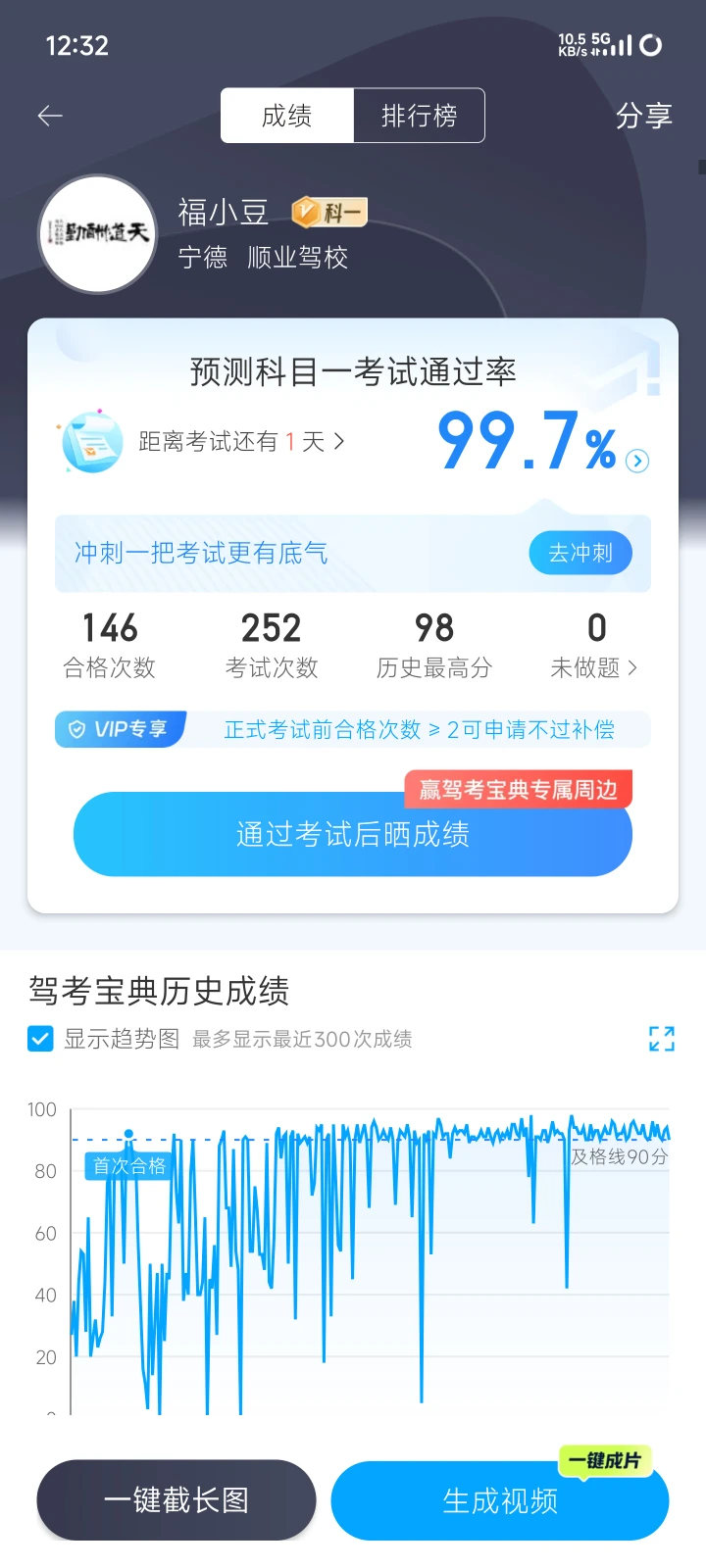Viewport: 706px width, 1568px height.
Task: Expand history chart to fullscreen
Action: (x=662, y=1039)
